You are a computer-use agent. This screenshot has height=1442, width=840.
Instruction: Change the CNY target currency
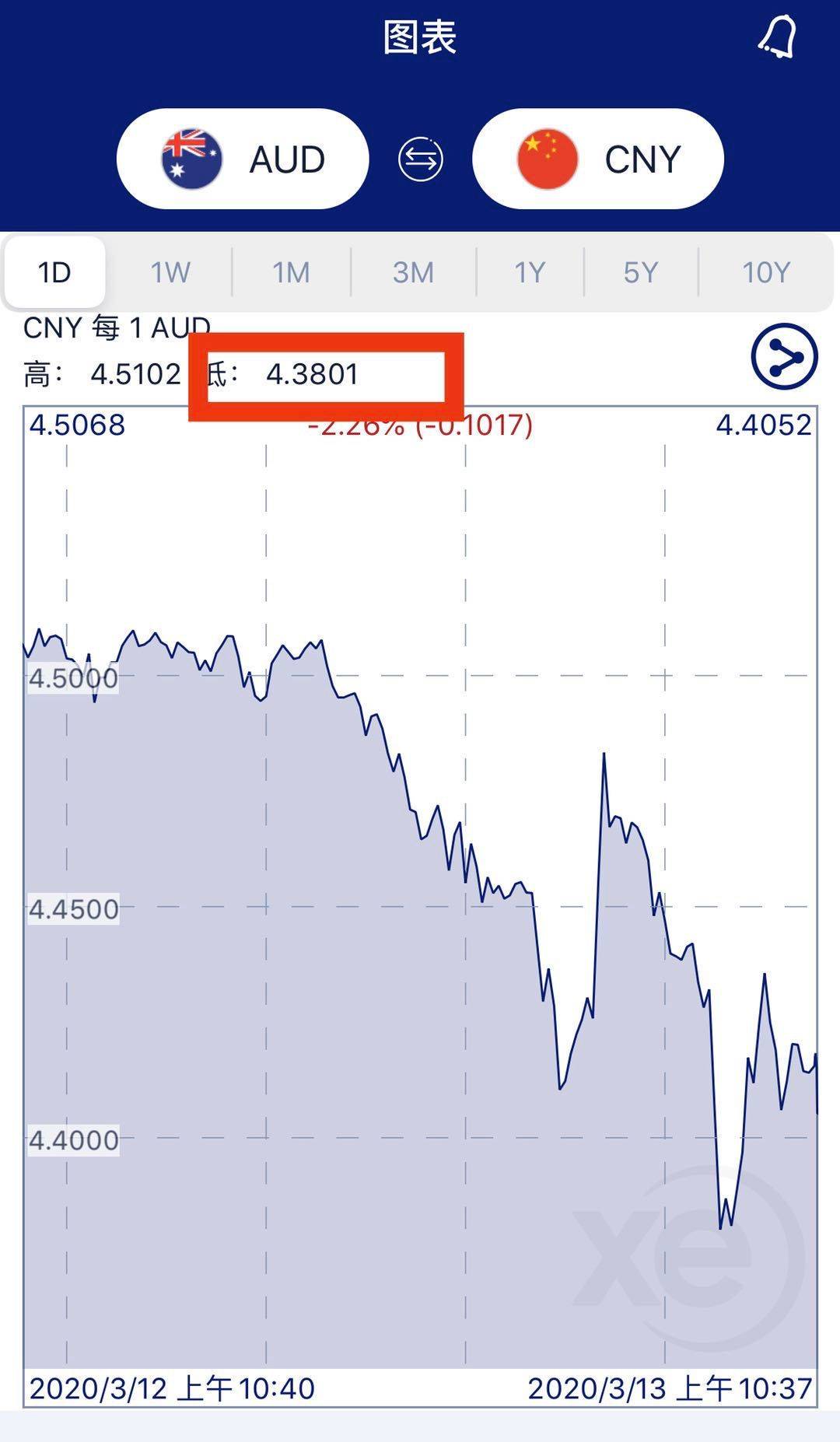[x=598, y=159]
